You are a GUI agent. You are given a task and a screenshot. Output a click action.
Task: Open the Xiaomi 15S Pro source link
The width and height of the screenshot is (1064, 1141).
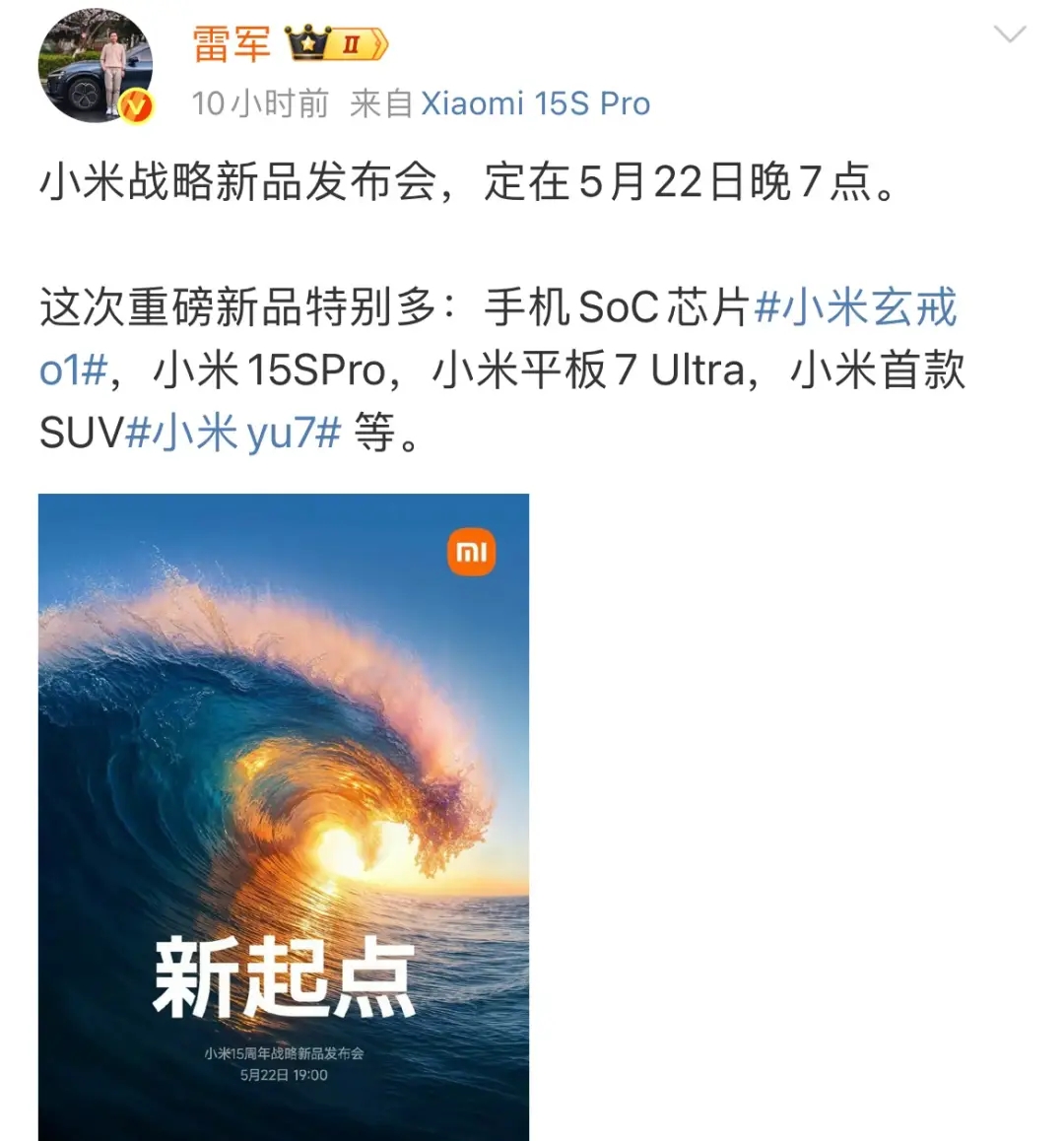[535, 103]
